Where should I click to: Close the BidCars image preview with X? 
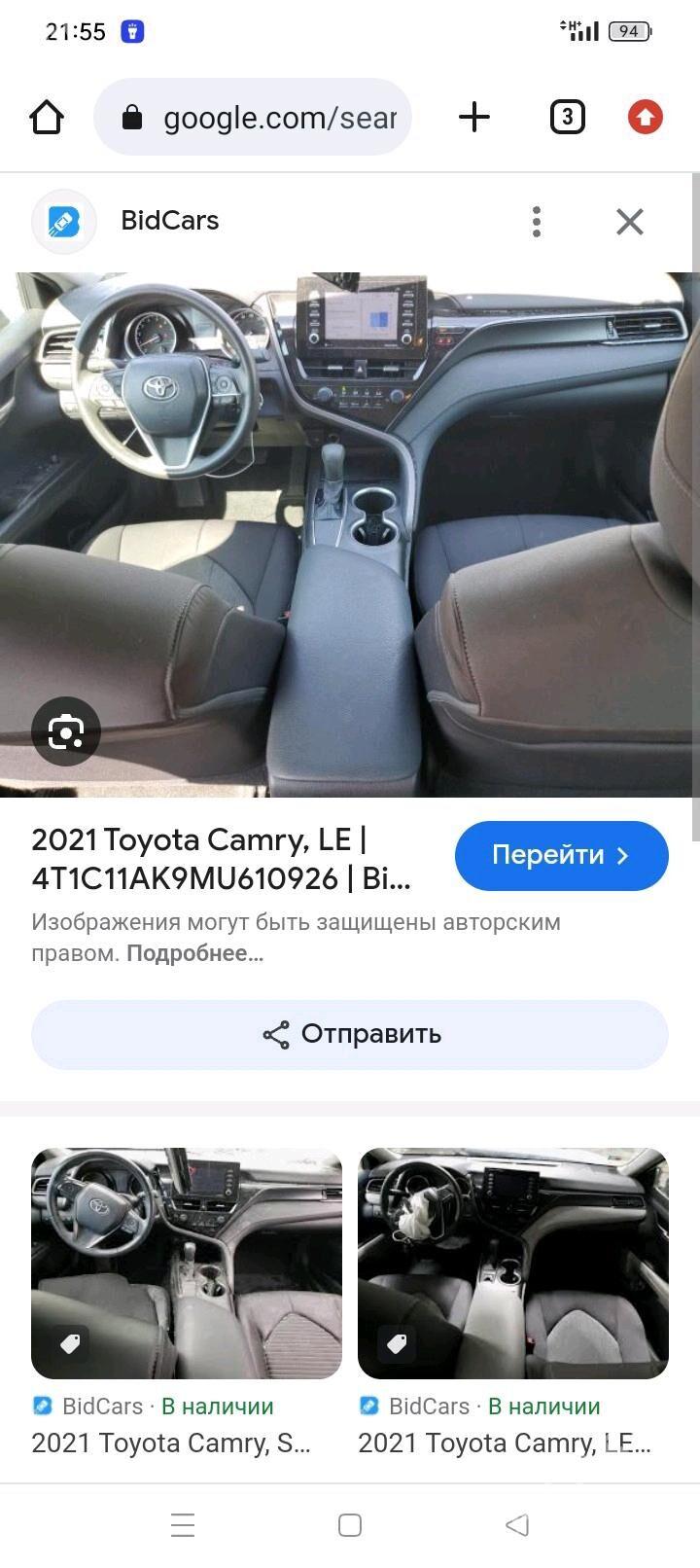pyautogui.click(x=629, y=221)
